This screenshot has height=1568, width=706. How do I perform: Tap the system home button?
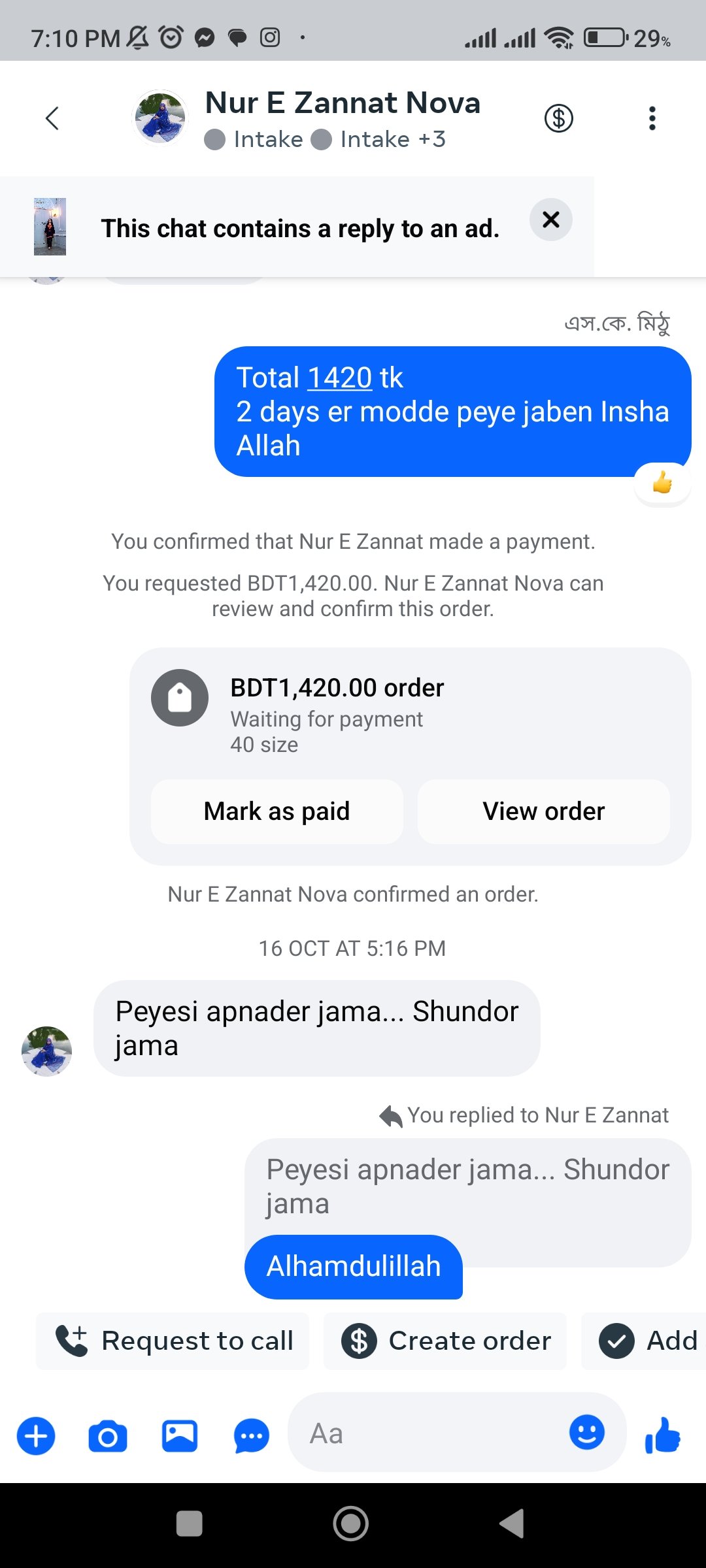[351, 1524]
